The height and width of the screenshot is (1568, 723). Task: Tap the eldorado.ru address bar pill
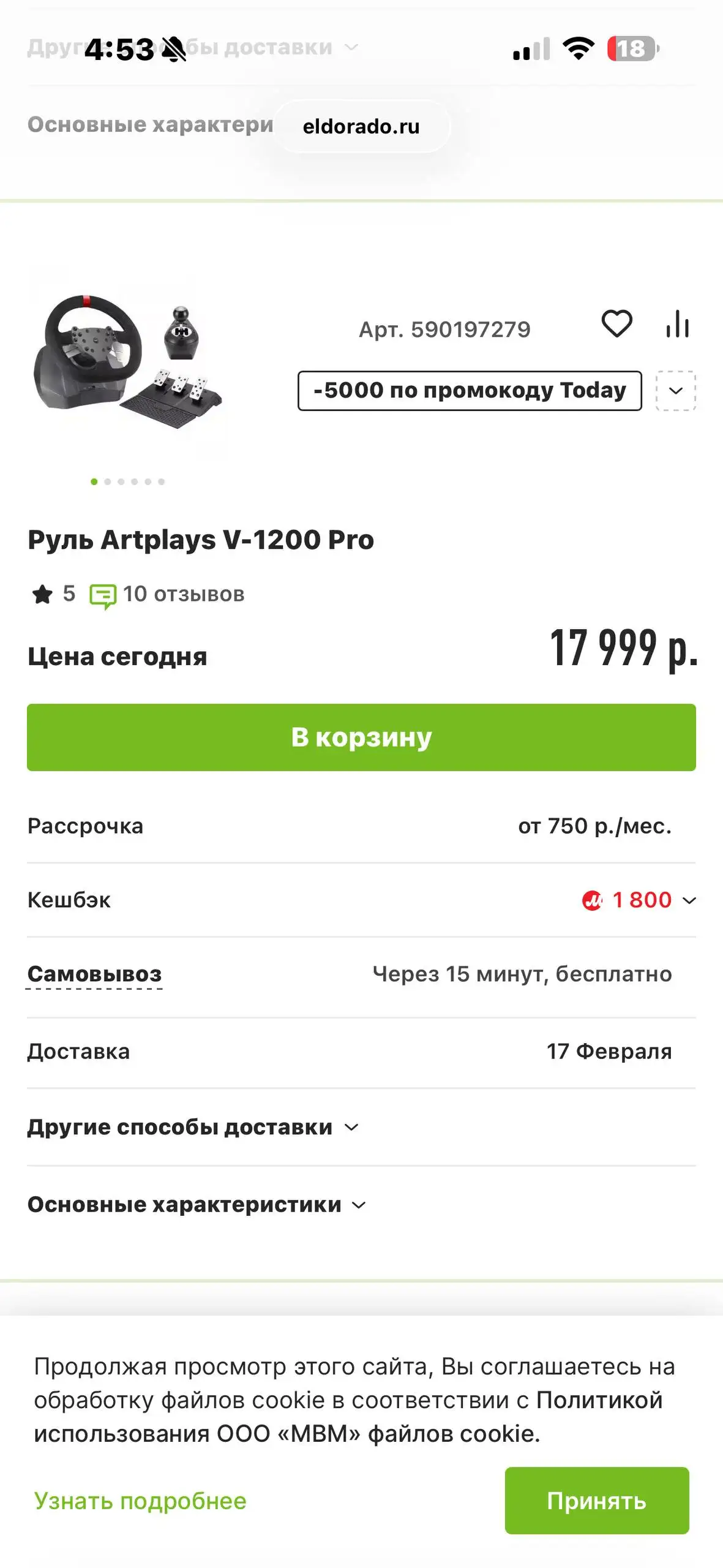[x=361, y=126]
